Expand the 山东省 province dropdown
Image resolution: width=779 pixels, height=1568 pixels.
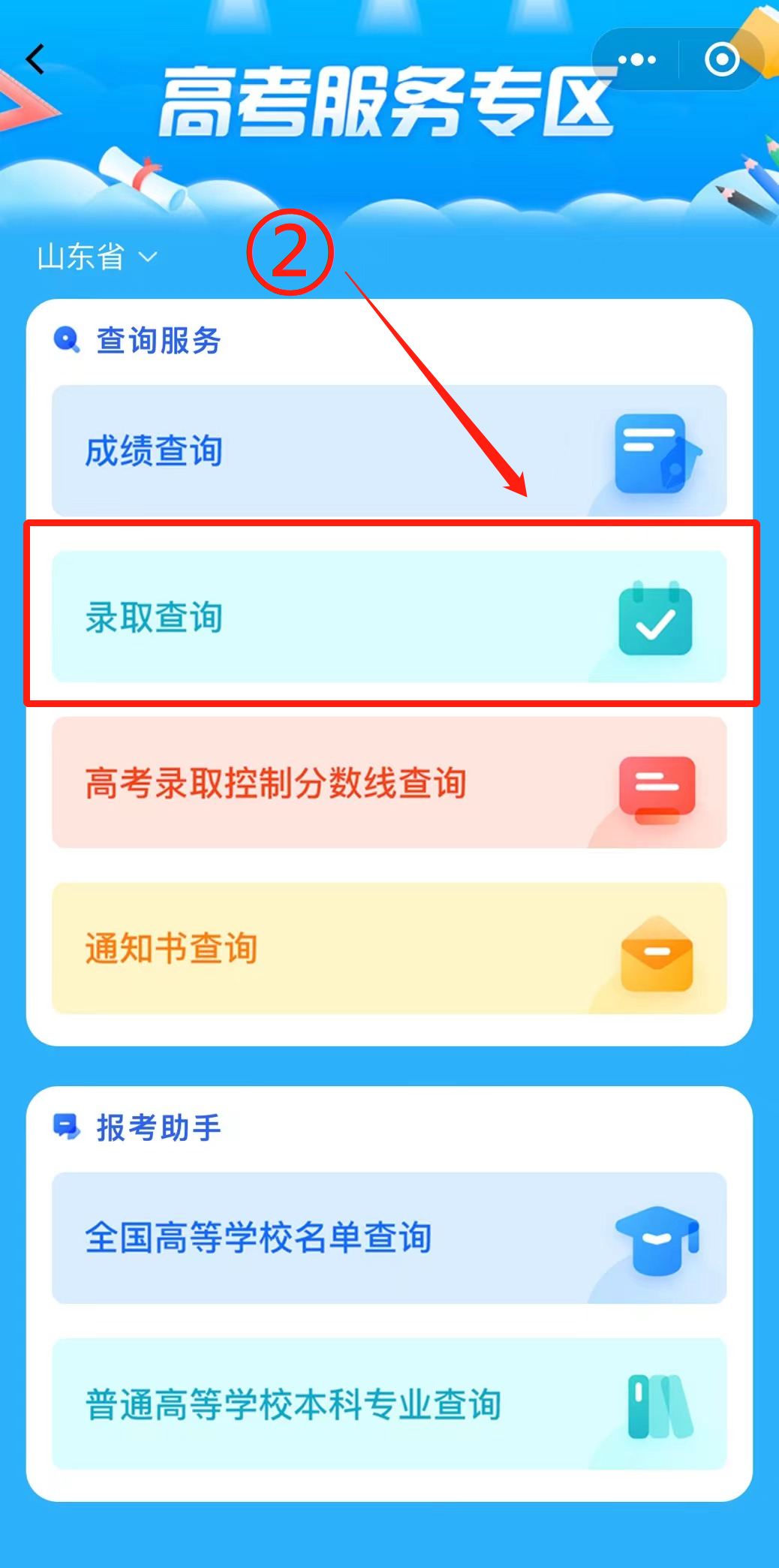tap(97, 257)
